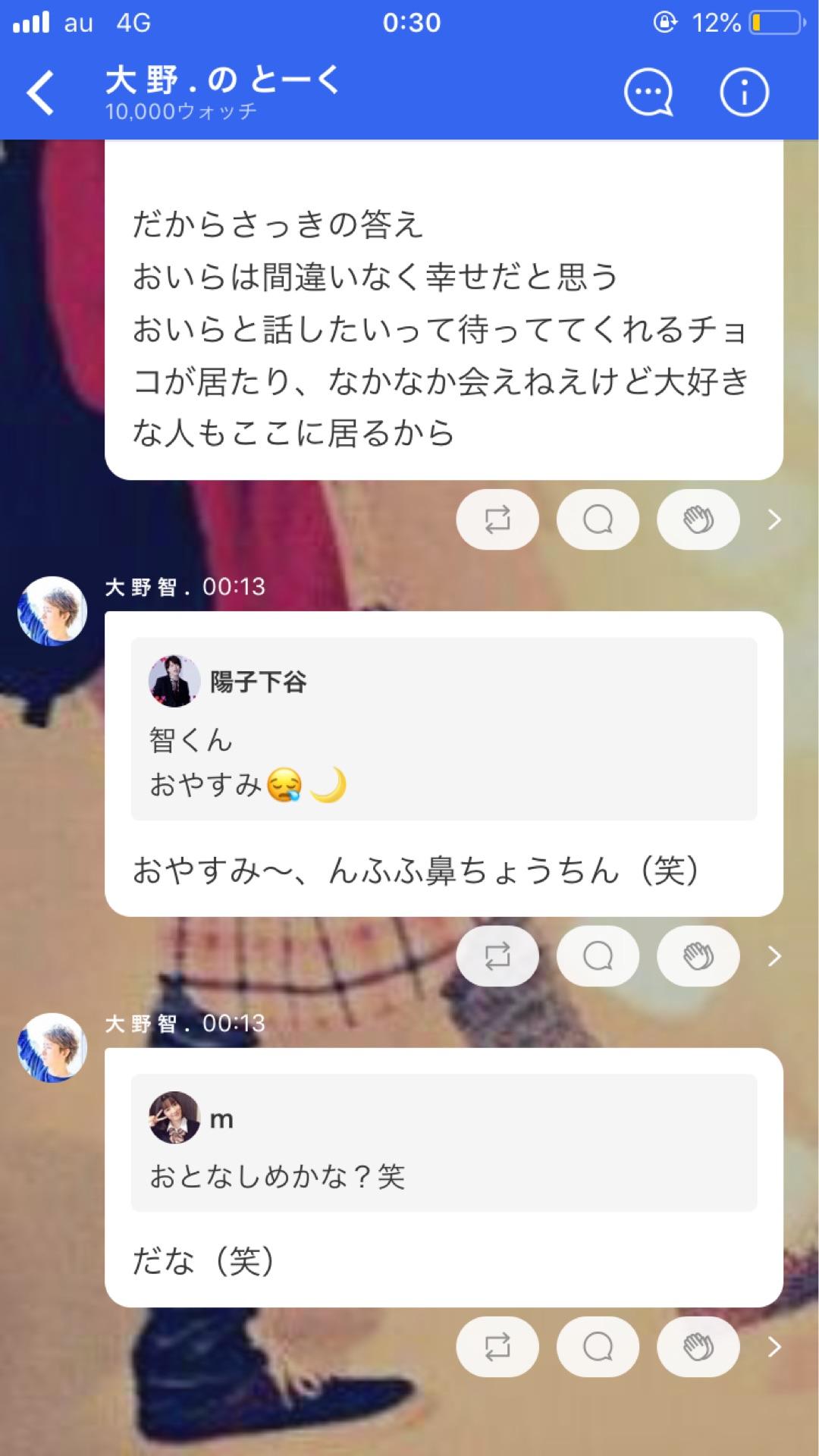This screenshot has height=1456, width=819.
Task: Clap for the 「だな（笑）」 message
Action: [698, 1347]
